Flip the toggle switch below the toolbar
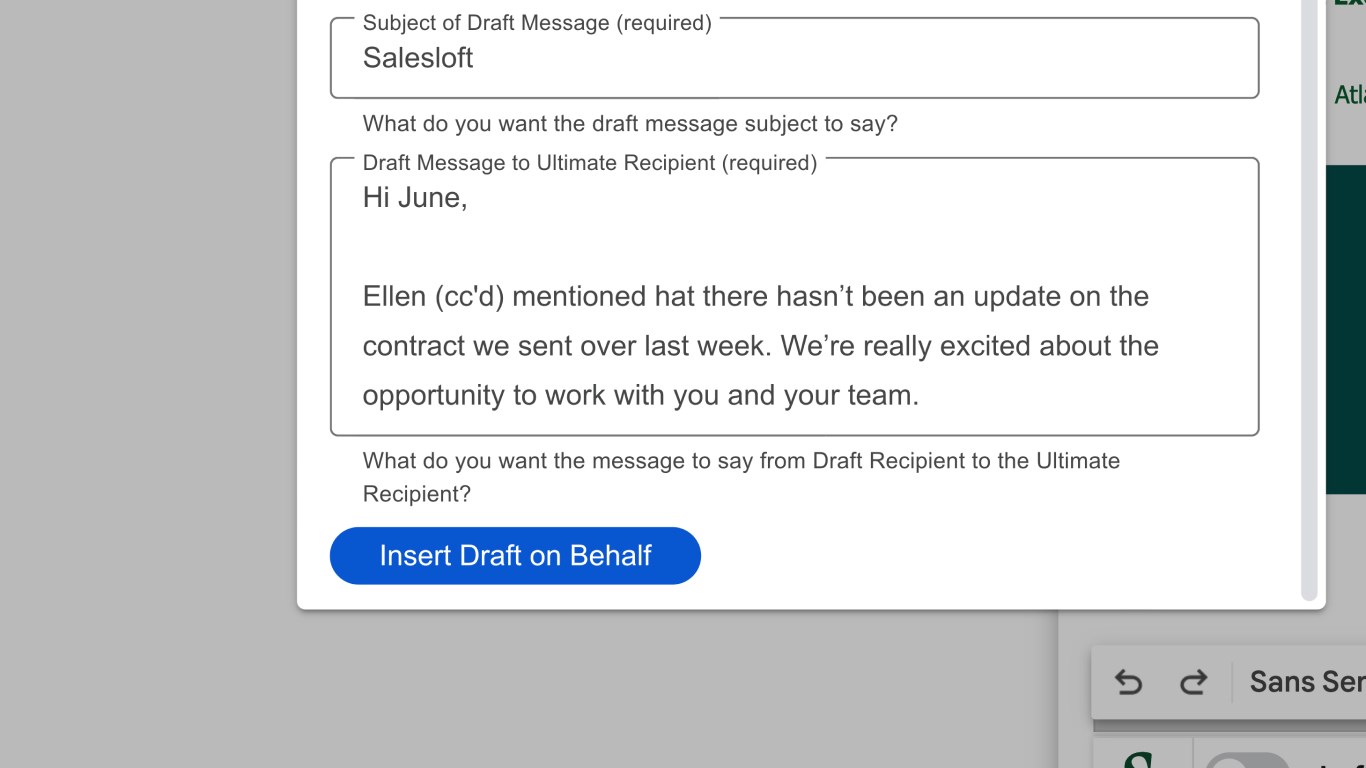Image resolution: width=1366 pixels, height=768 pixels. [x=1246, y=762]
